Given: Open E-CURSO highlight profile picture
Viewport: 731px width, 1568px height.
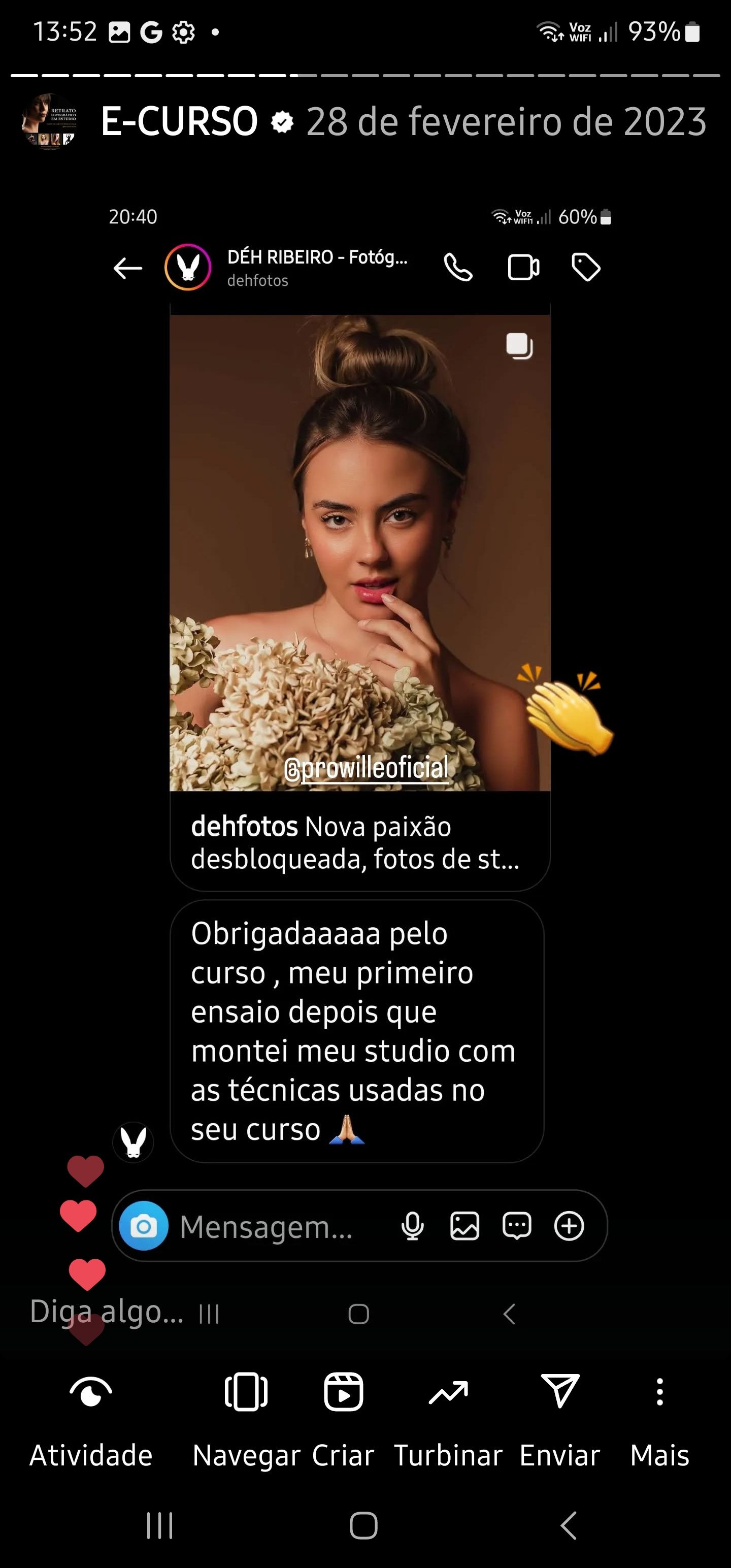Looking at the screenshot, I should pyautogui.click(x=49, y=121).
